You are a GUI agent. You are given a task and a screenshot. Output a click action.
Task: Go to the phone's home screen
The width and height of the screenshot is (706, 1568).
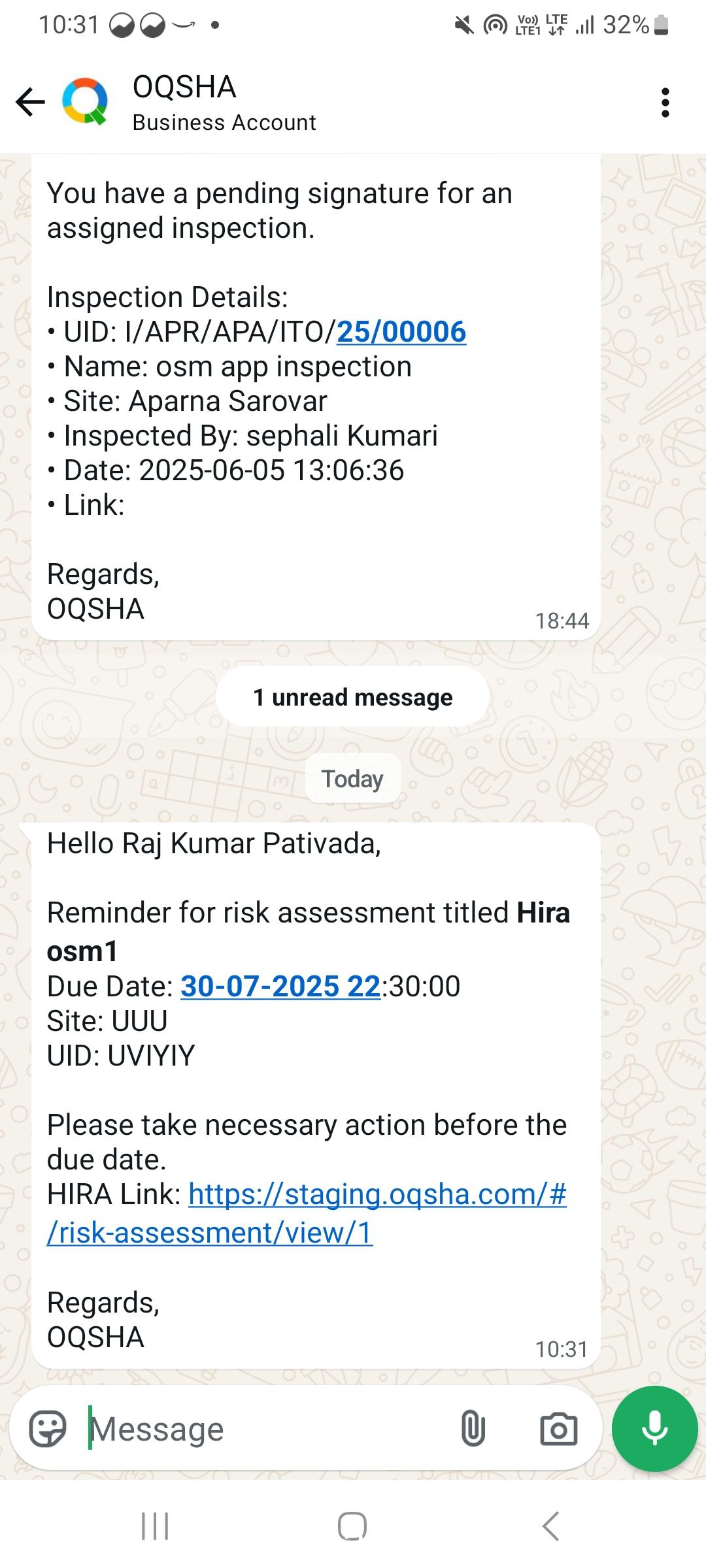pyautogui.click(x=352, y=1526)
